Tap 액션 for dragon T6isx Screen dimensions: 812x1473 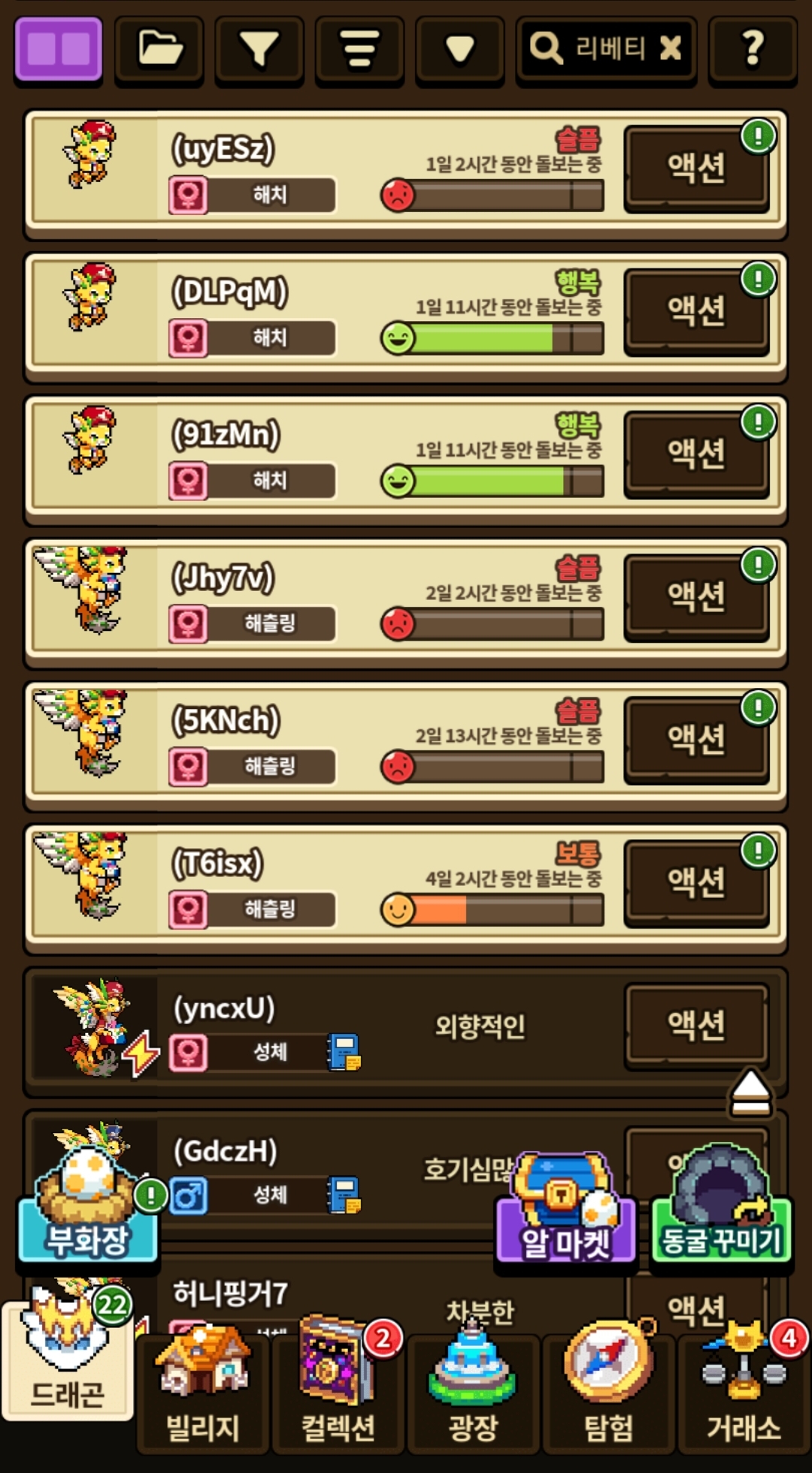[x=696, y=881]
